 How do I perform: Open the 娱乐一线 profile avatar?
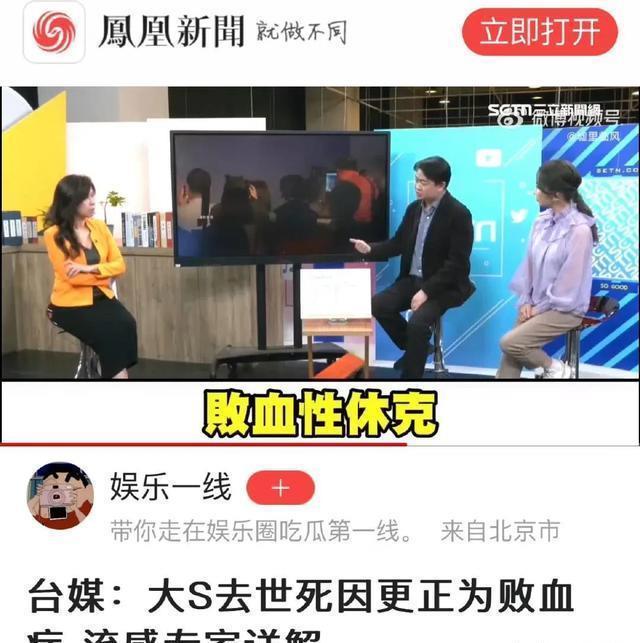click(x=60, y=495)
